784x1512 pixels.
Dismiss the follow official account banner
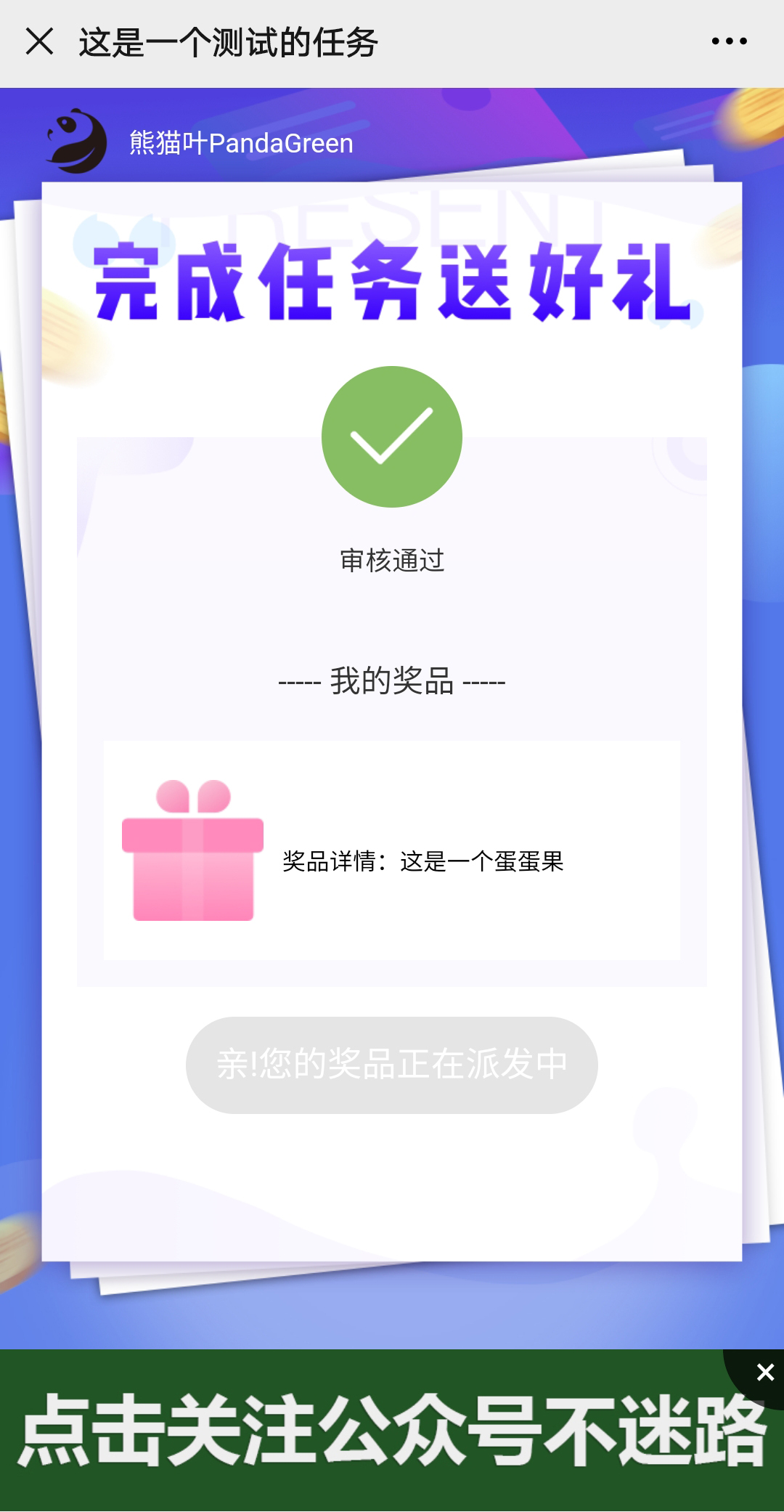(x=764, y=1372)
